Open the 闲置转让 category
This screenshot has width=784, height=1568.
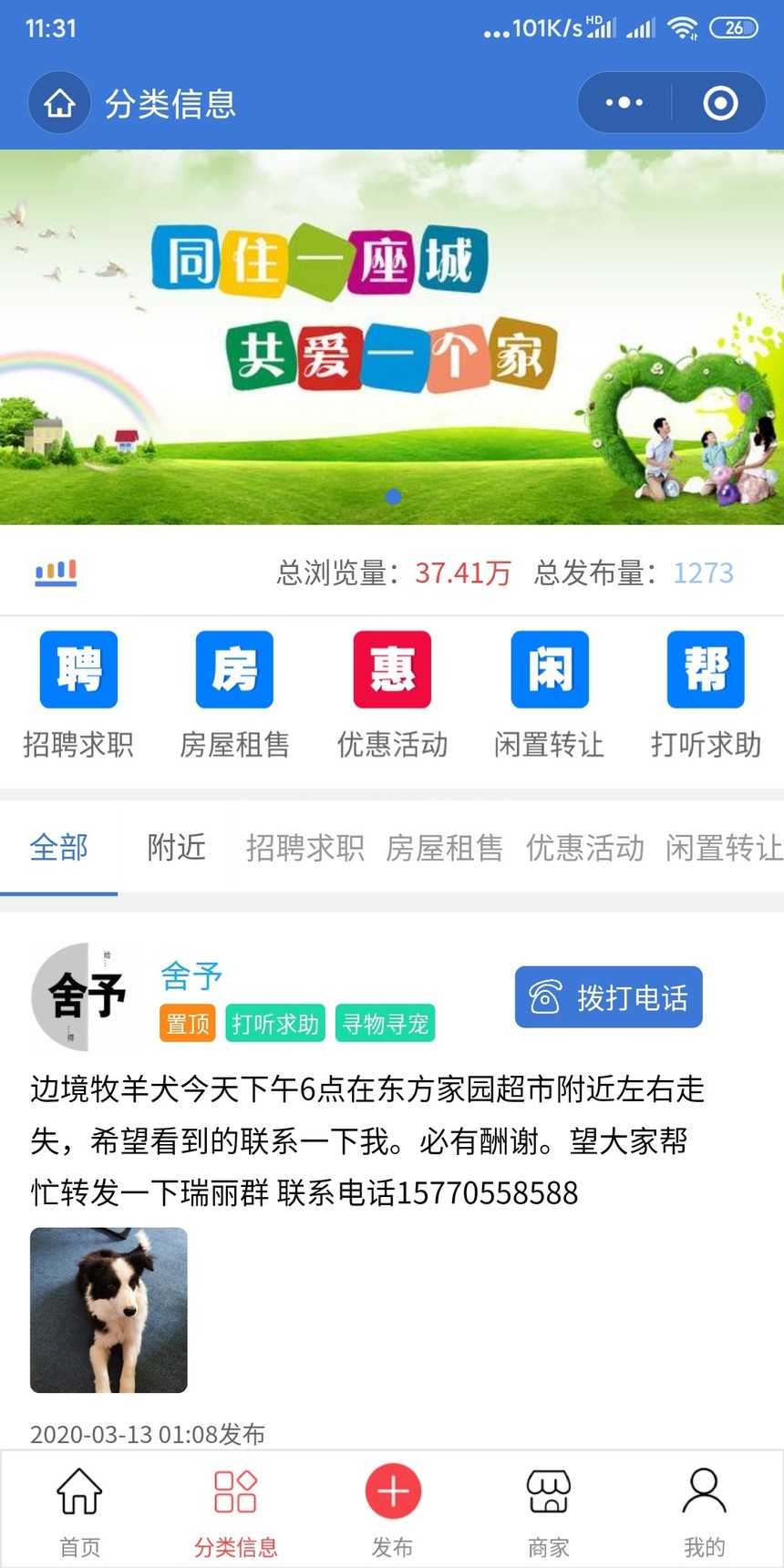click(549, 694)
